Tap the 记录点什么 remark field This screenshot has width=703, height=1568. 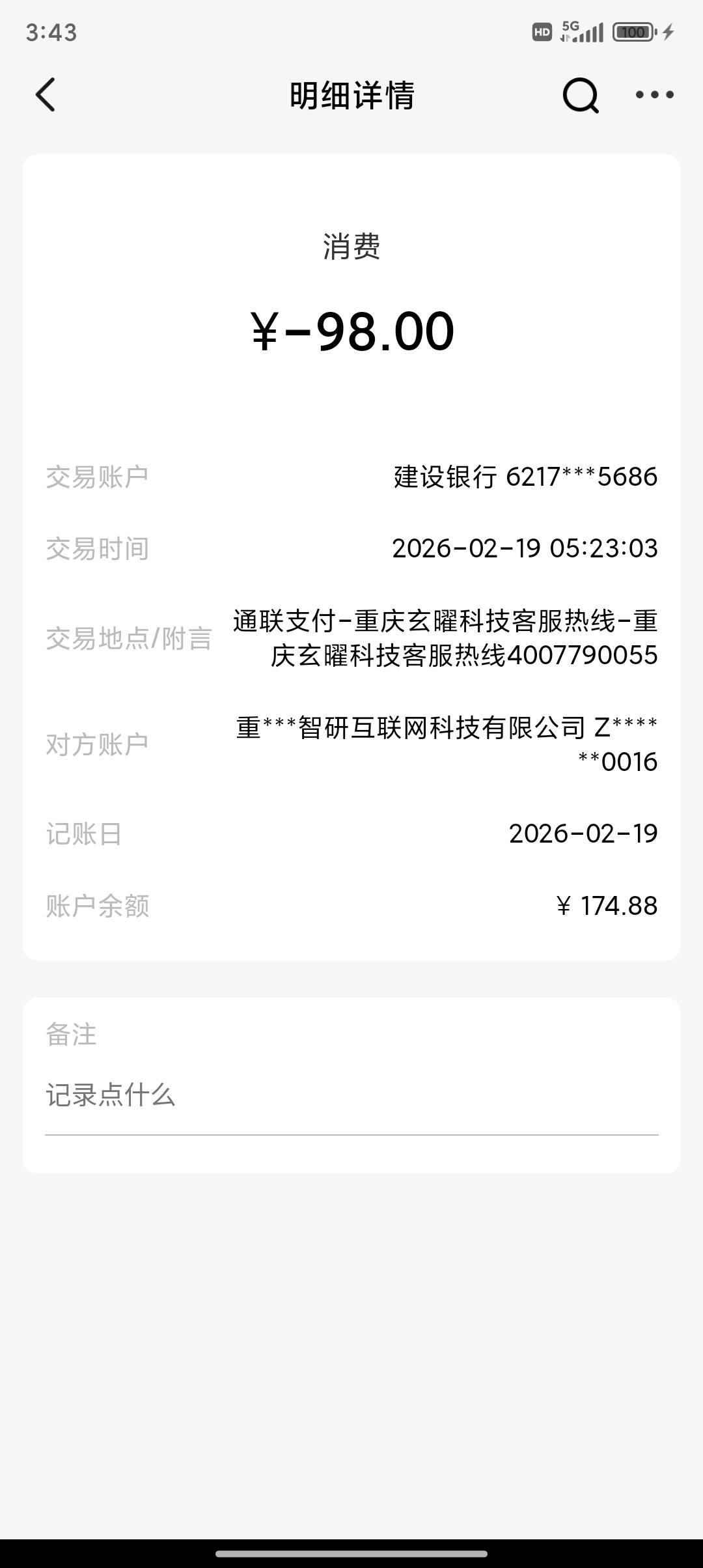click(x=351, y=1096)
